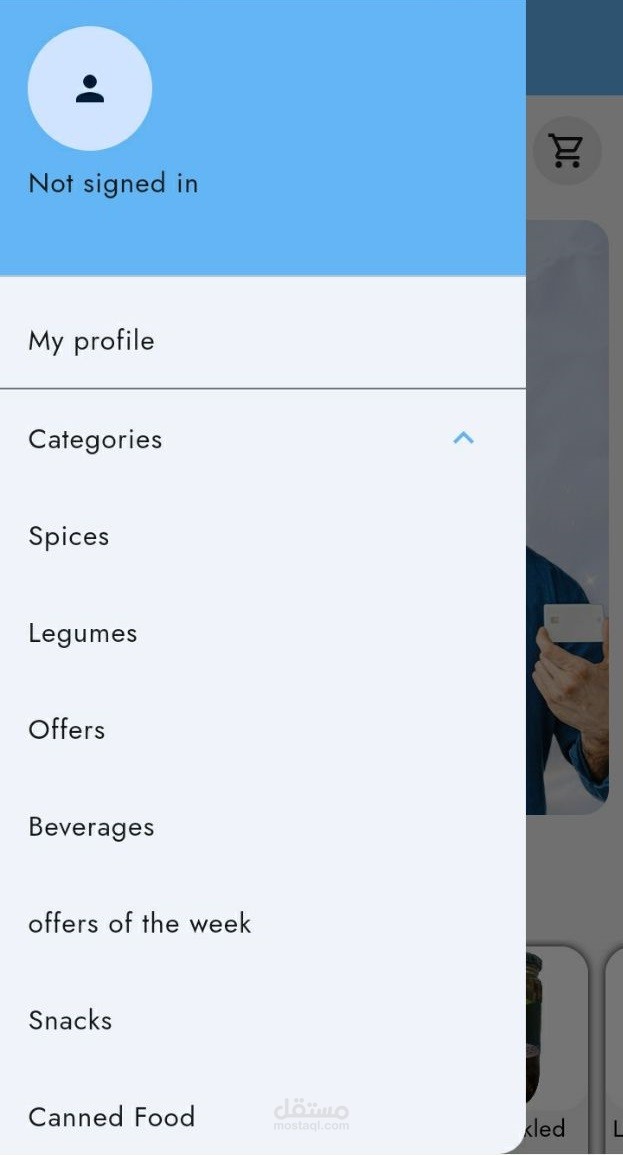Select Canned Food category
The image size is (623, 1155).
click(x=263, y=1117)
